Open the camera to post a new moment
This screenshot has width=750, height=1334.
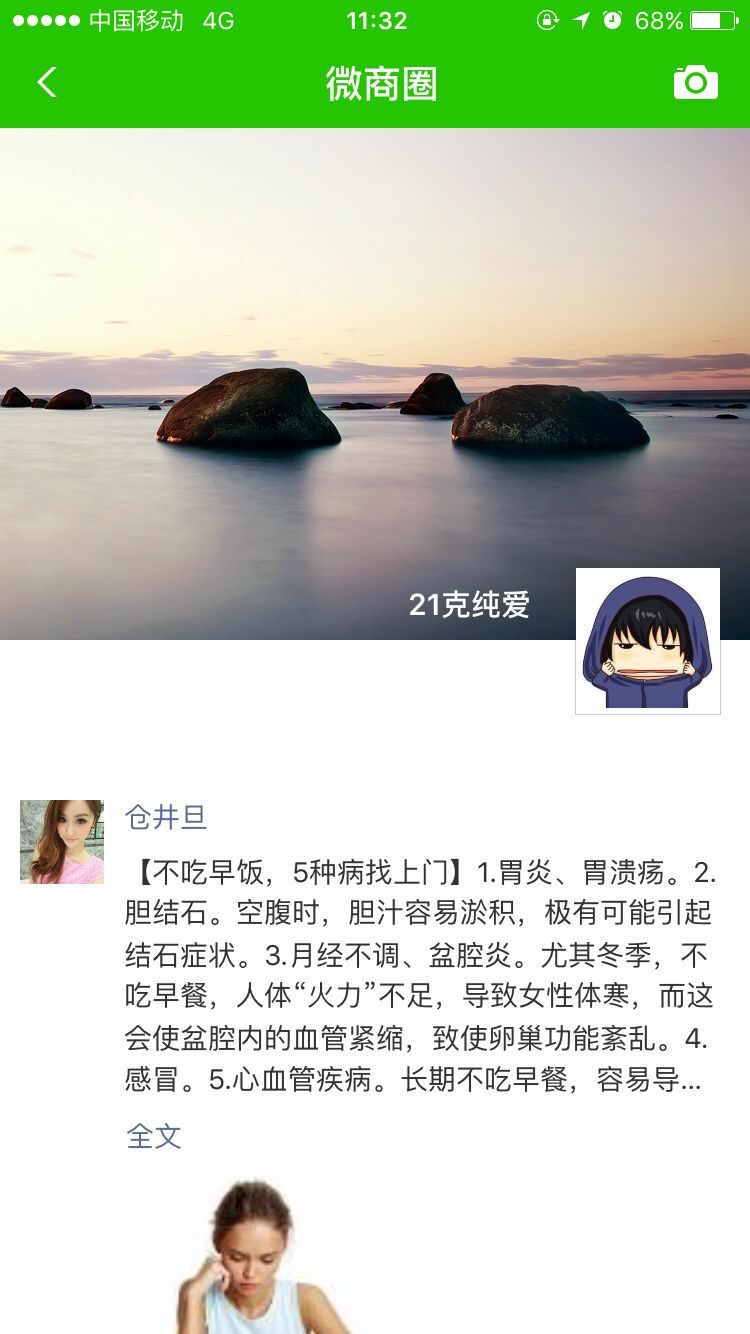coord(697,82)
